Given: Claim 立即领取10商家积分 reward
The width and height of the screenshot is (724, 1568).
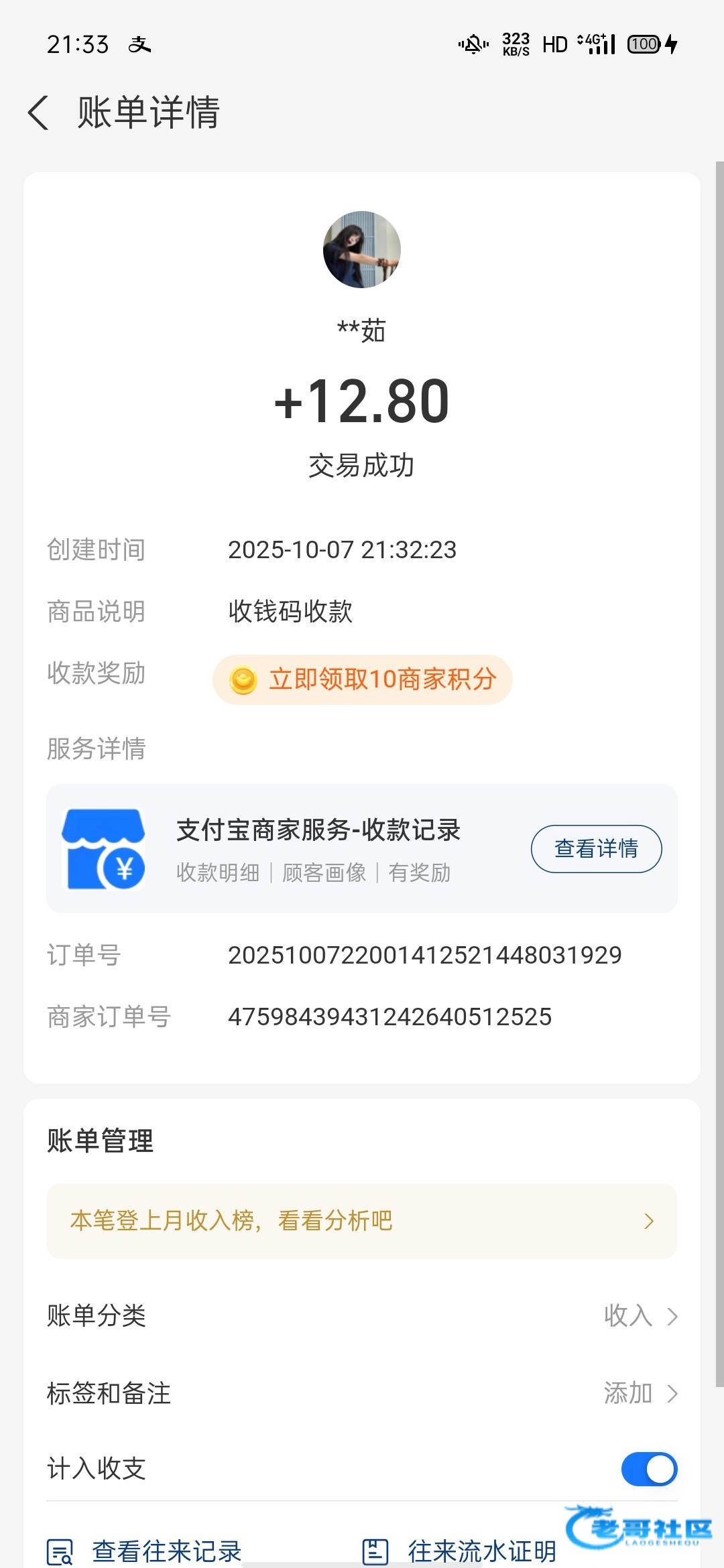Looking at the screenshot, I should [x=363, y=679].
